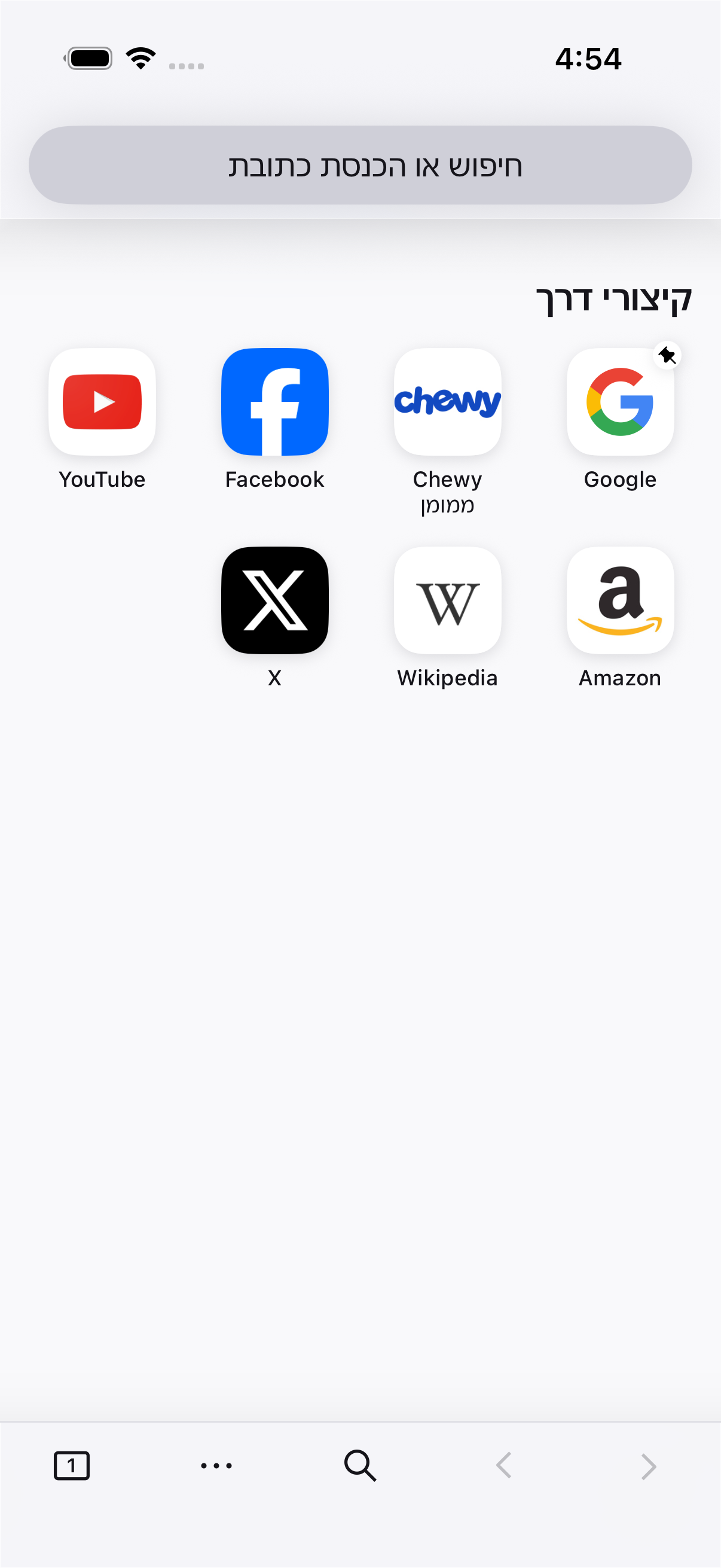Open the three-dot menu in bottom toolbar
Image resolution: width=721 pixels, height=1568 pixels.
[x=216, y=1465]
